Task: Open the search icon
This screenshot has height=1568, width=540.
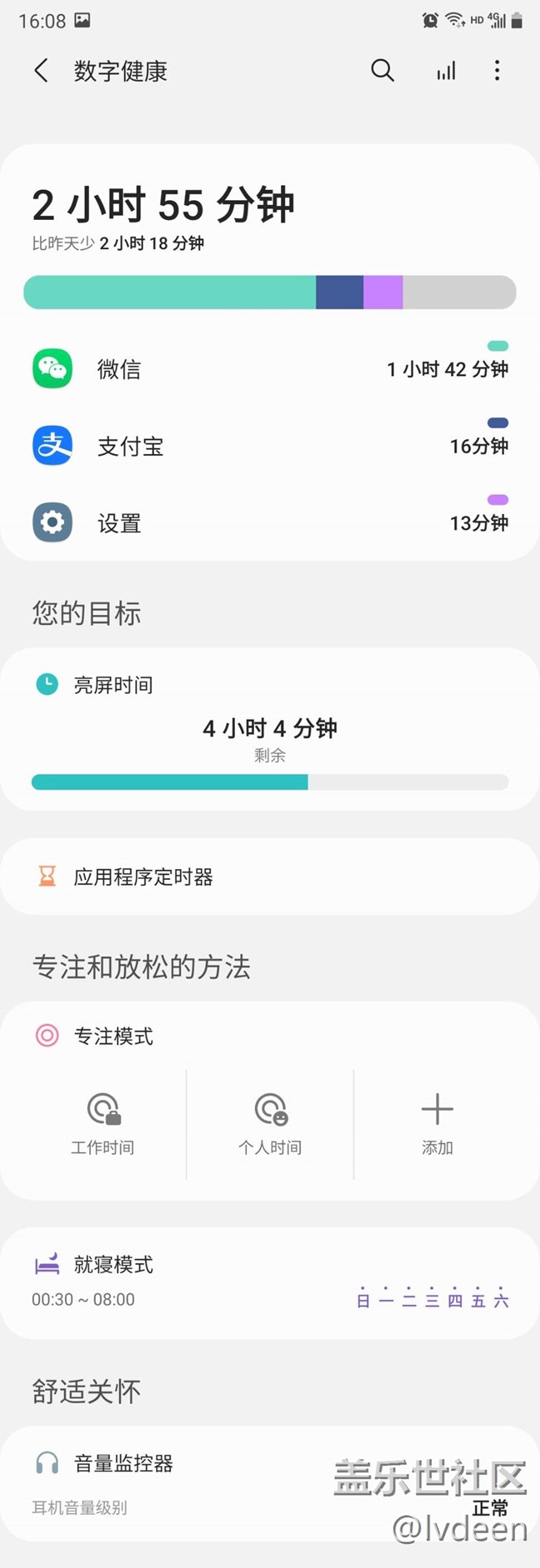Action: (382, 71)
